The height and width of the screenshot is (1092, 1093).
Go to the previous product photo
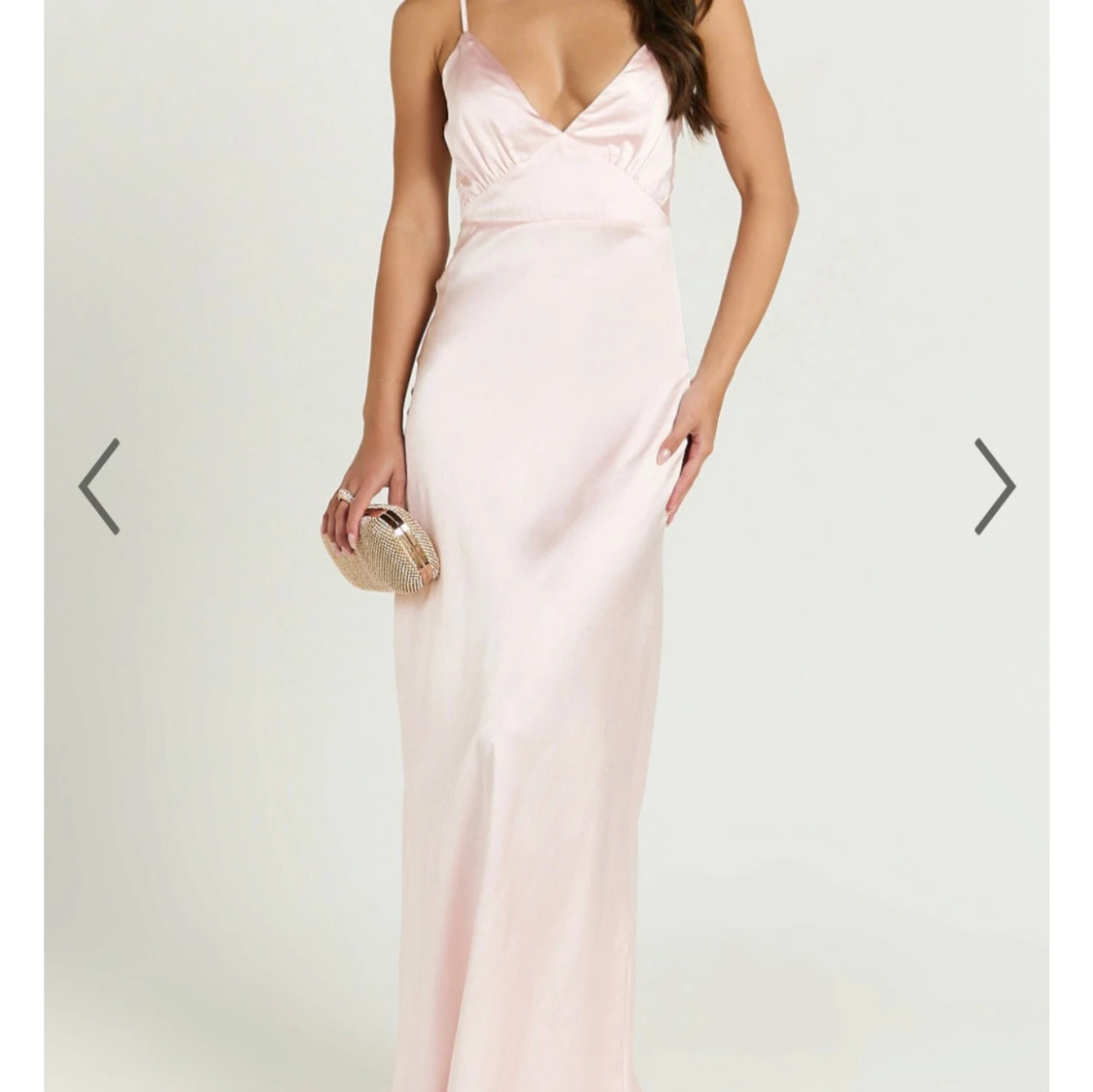coord(99,486)
